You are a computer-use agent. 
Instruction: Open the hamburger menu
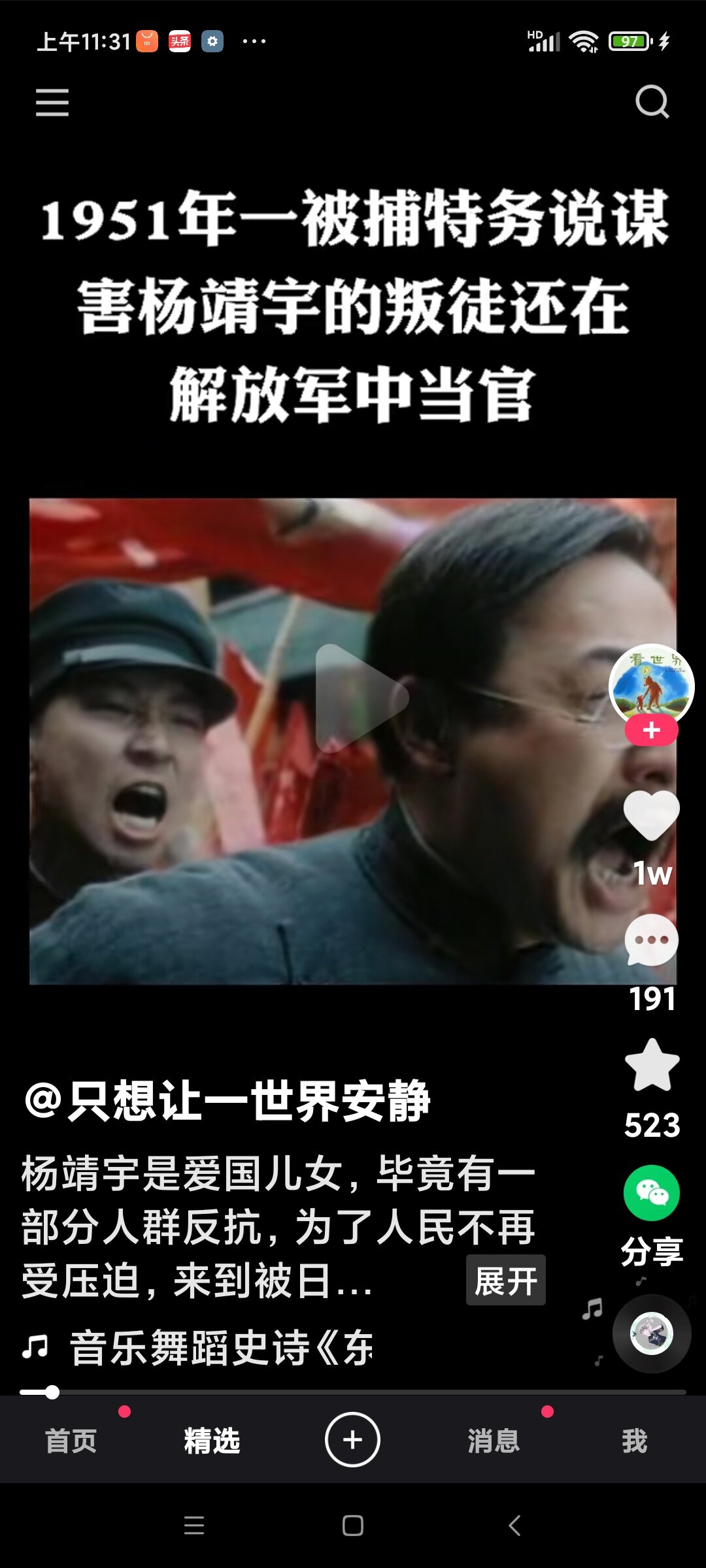[52, 103]
